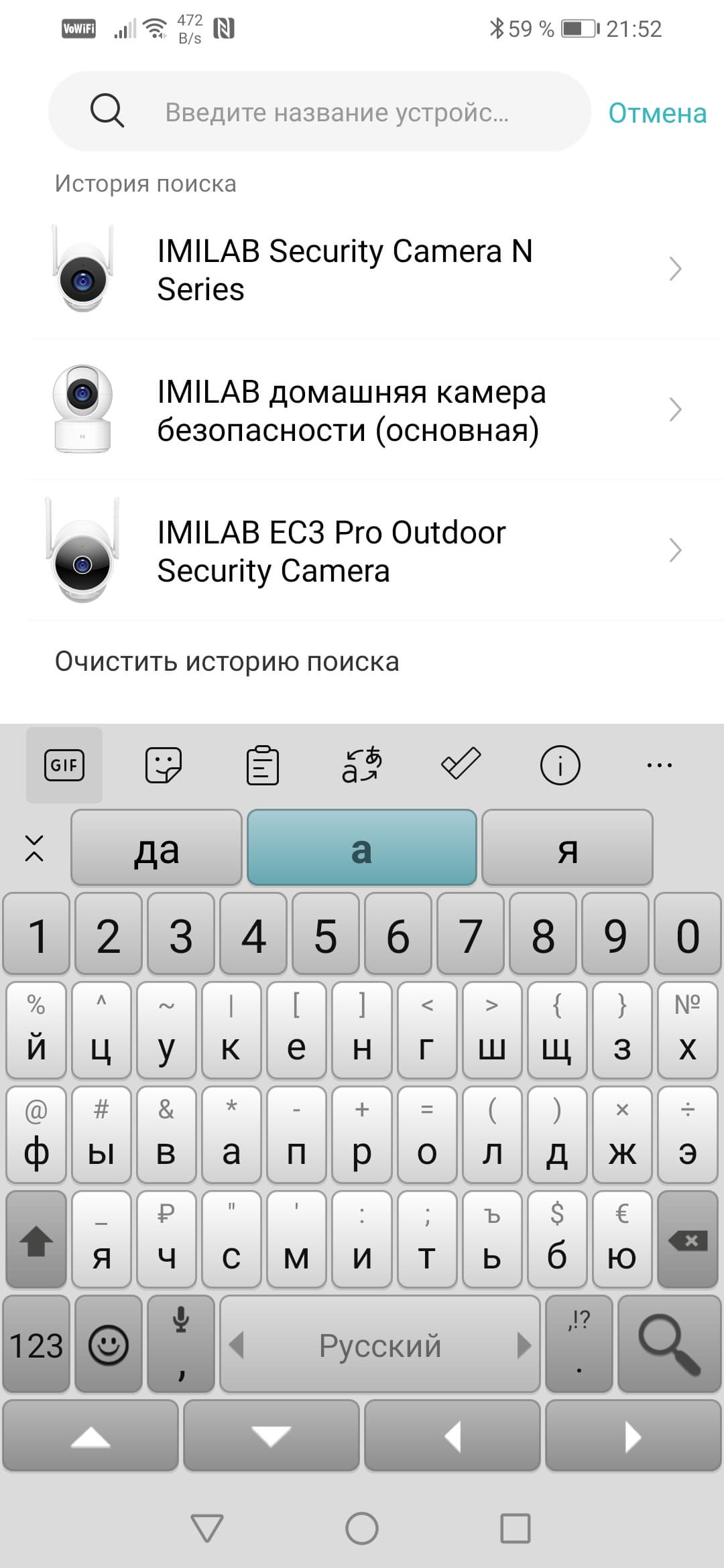Open the emoji keyboard
The width and height of the screenshot is (724, 1568).
(109, 1344)
